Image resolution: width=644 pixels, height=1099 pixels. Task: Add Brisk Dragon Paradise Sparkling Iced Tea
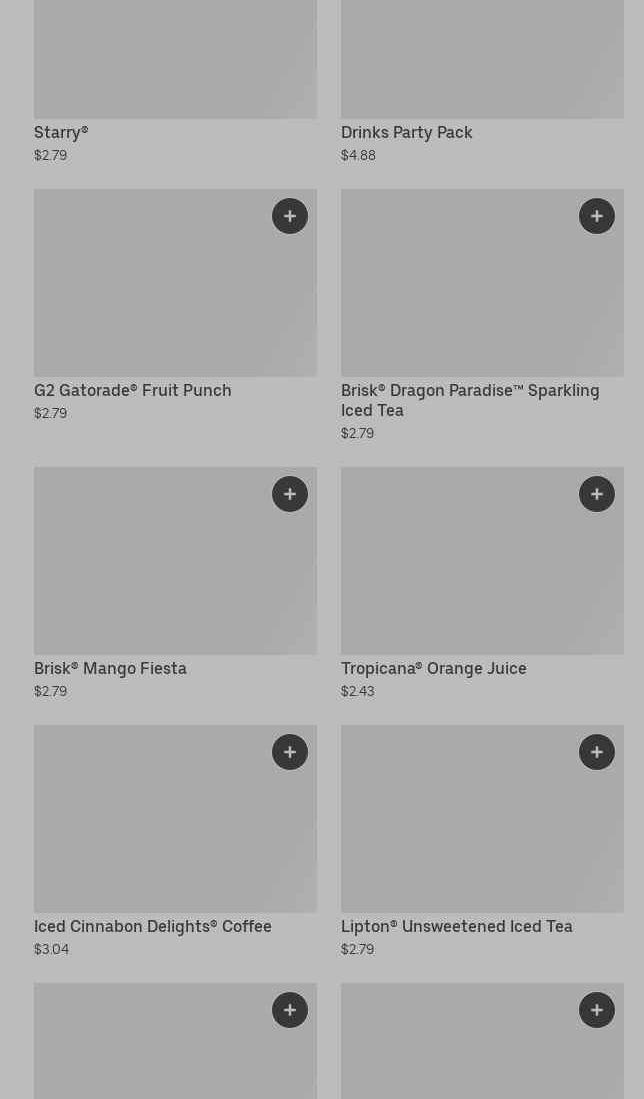(x=597, y=216)
